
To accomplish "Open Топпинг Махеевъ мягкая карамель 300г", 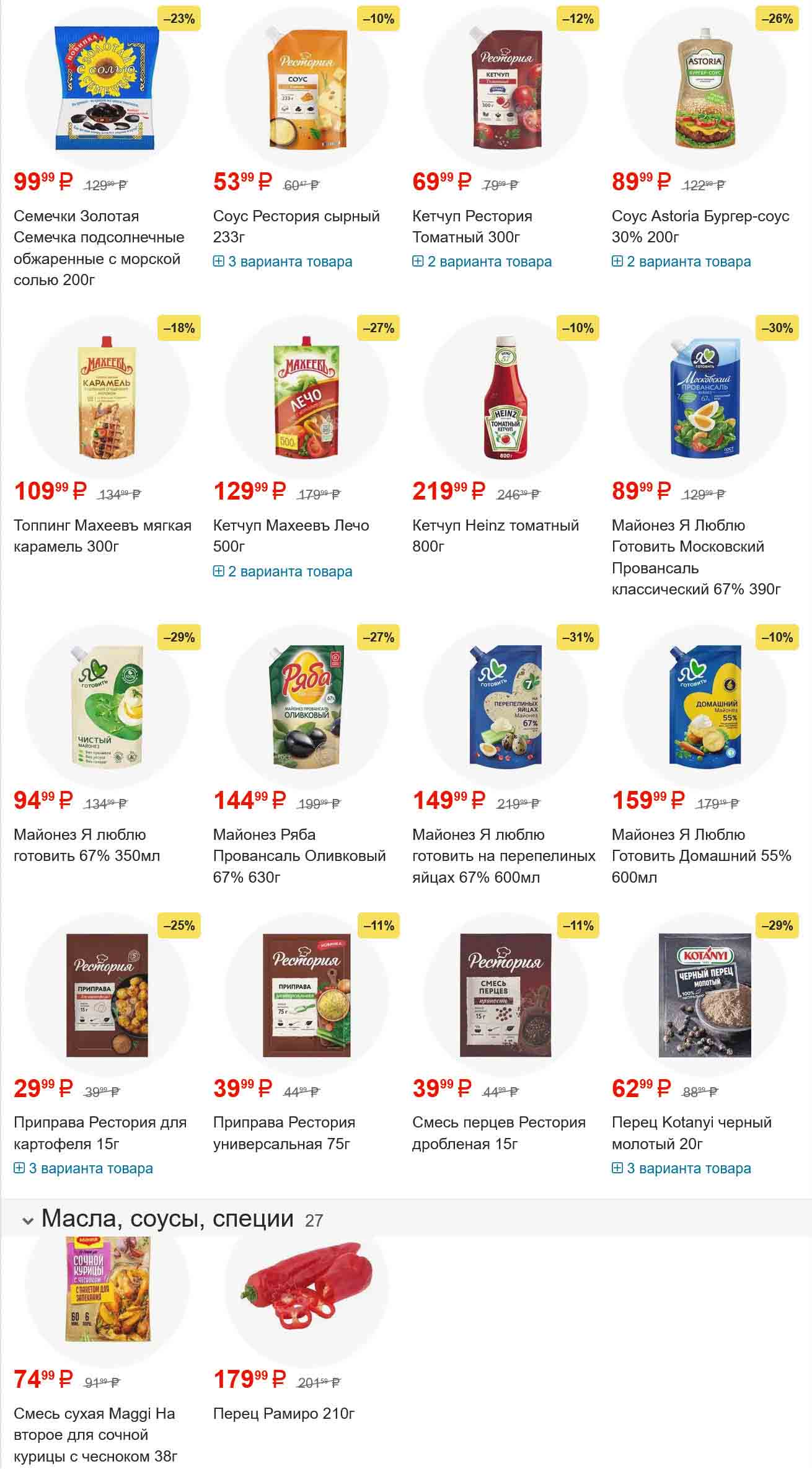I will coord(102,536).
